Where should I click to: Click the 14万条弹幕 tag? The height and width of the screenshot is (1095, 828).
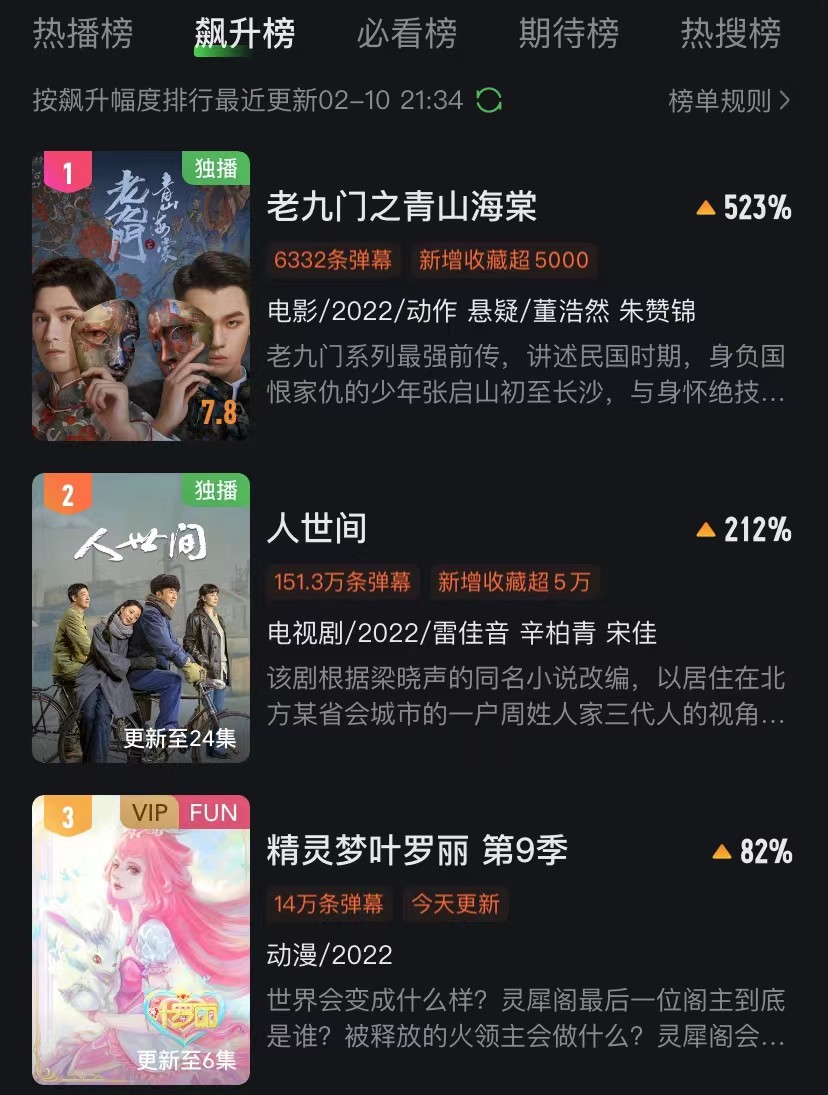[329, 904]
